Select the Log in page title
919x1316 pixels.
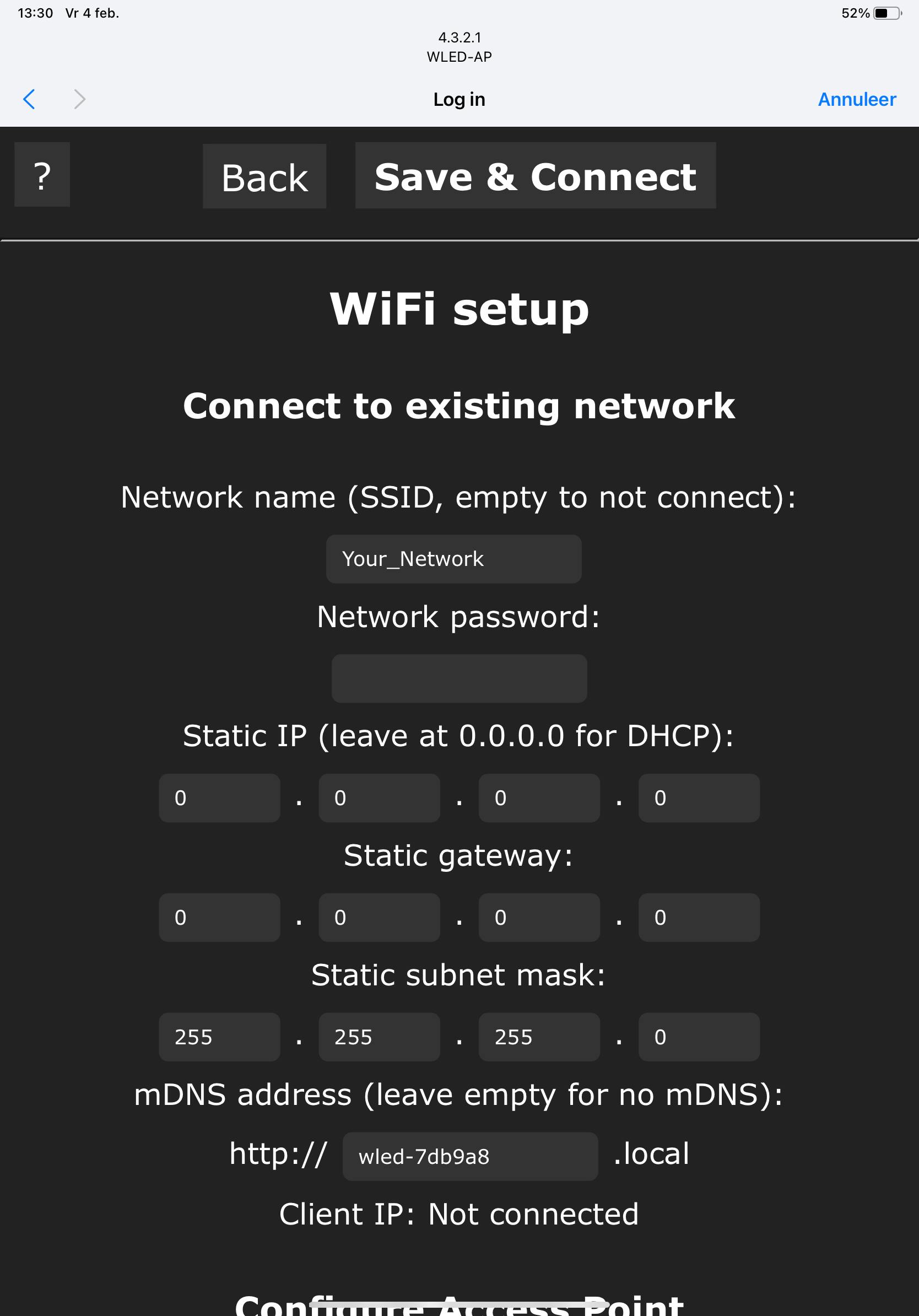click(x=458, y=99)
